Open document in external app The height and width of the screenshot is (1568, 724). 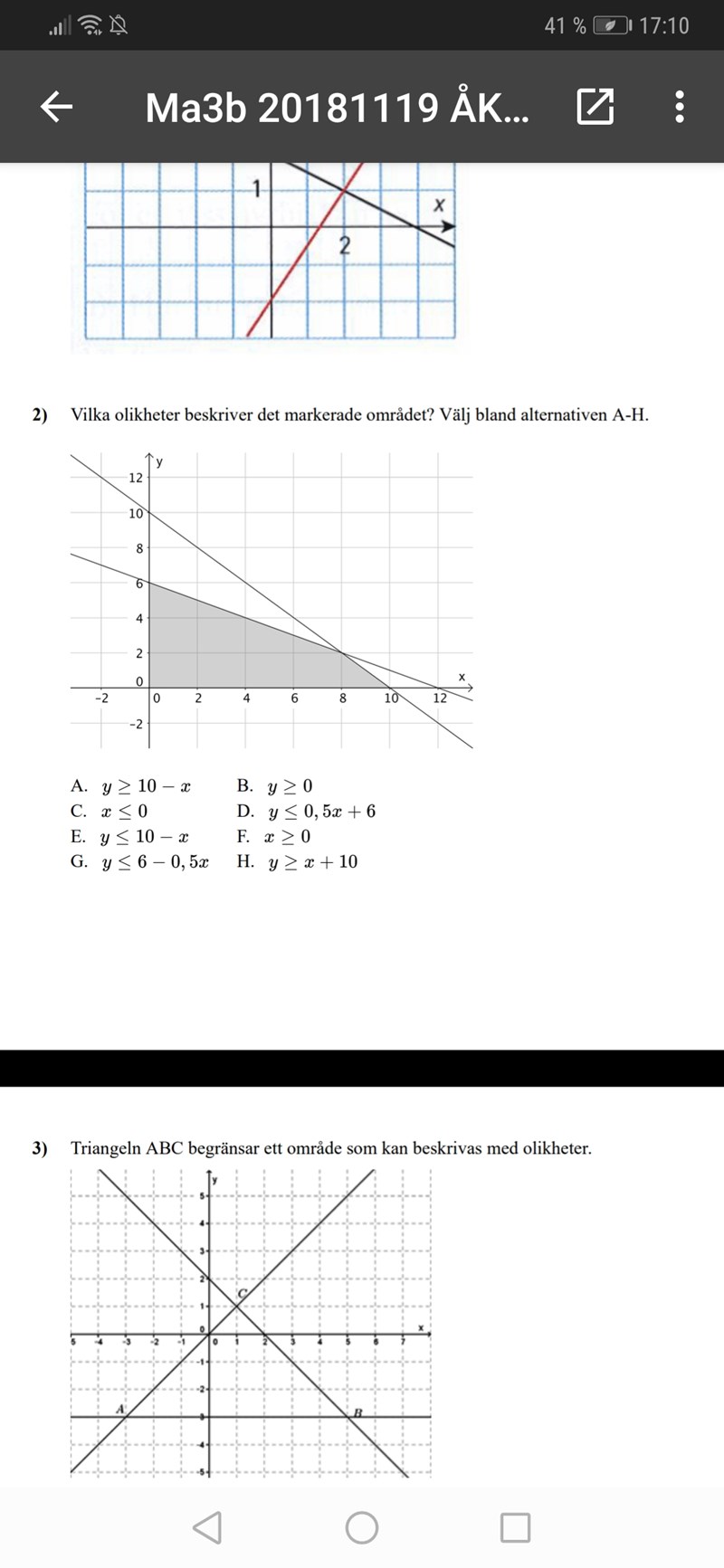click(595, 107)
